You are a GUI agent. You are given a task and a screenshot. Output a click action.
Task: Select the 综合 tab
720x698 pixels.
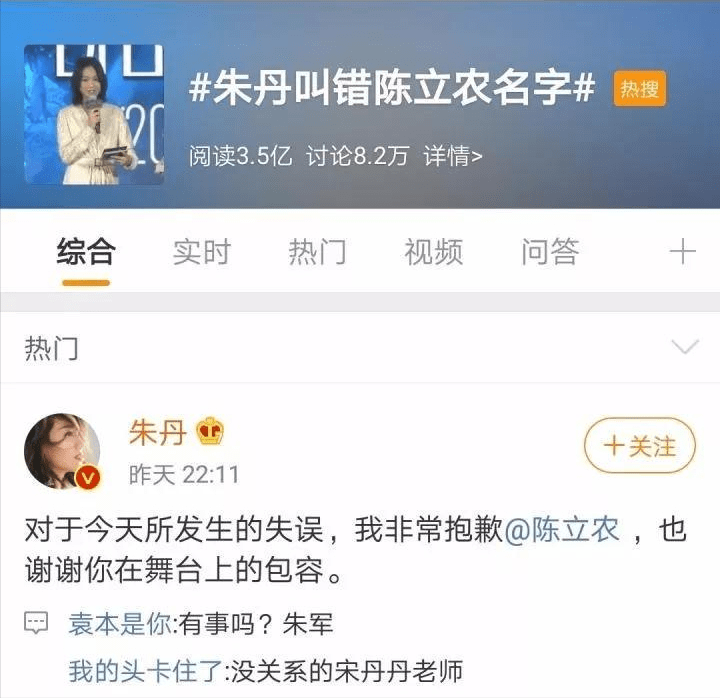click(x=86, y=252)
